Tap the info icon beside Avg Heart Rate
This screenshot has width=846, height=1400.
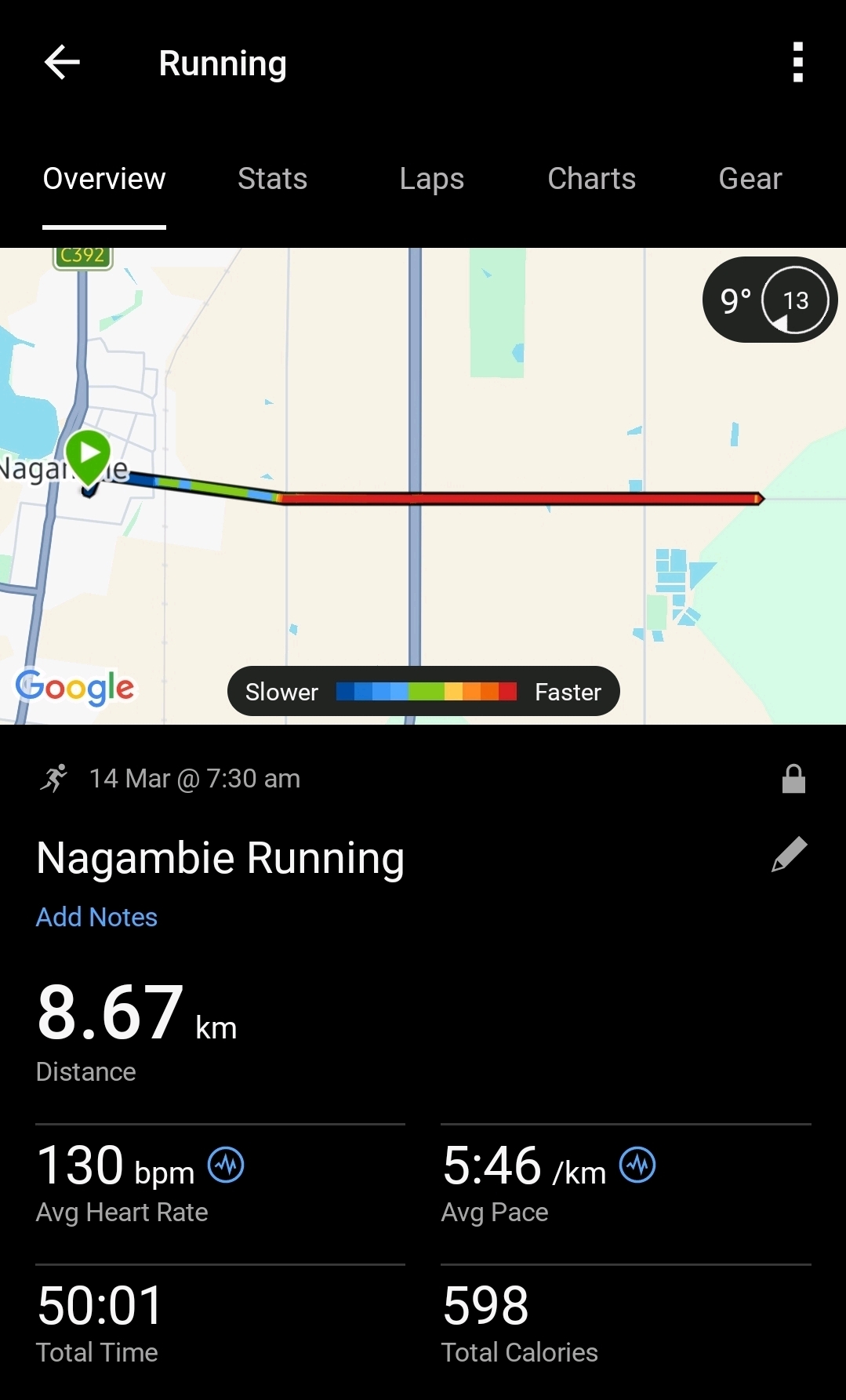[x=226, y=1165]
